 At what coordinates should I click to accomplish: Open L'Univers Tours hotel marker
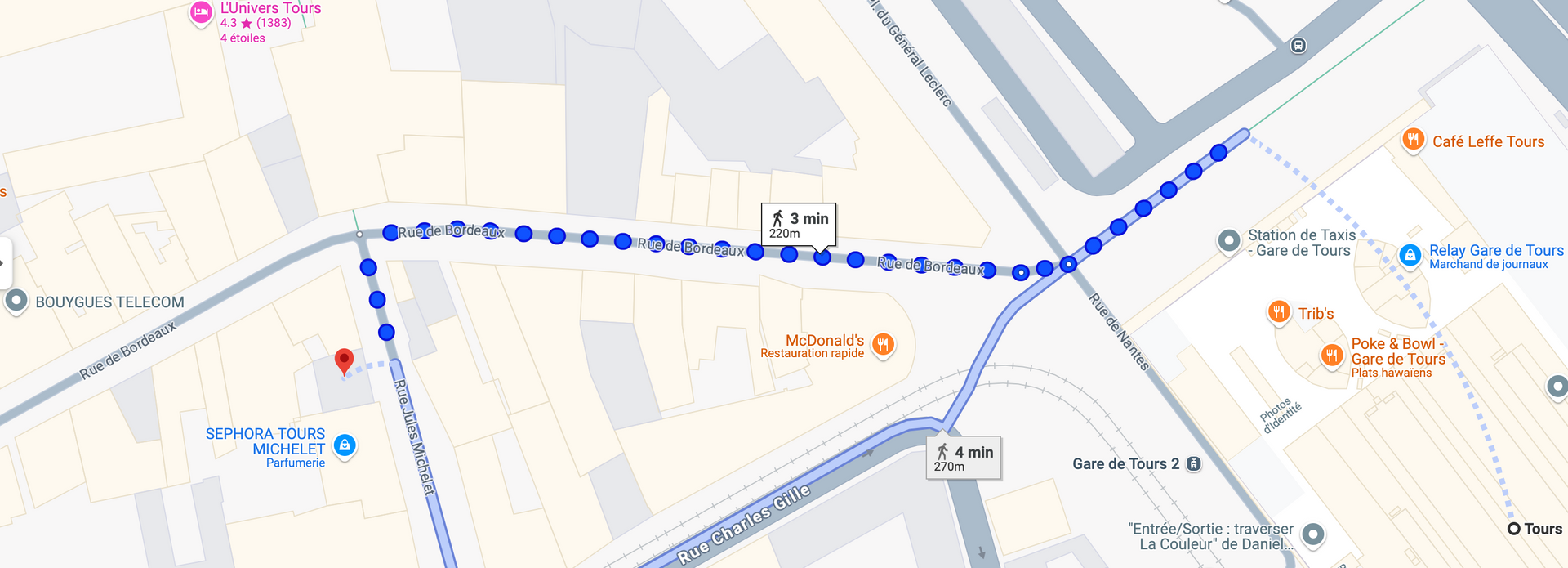pyautogui.click(x=201, y=13)
